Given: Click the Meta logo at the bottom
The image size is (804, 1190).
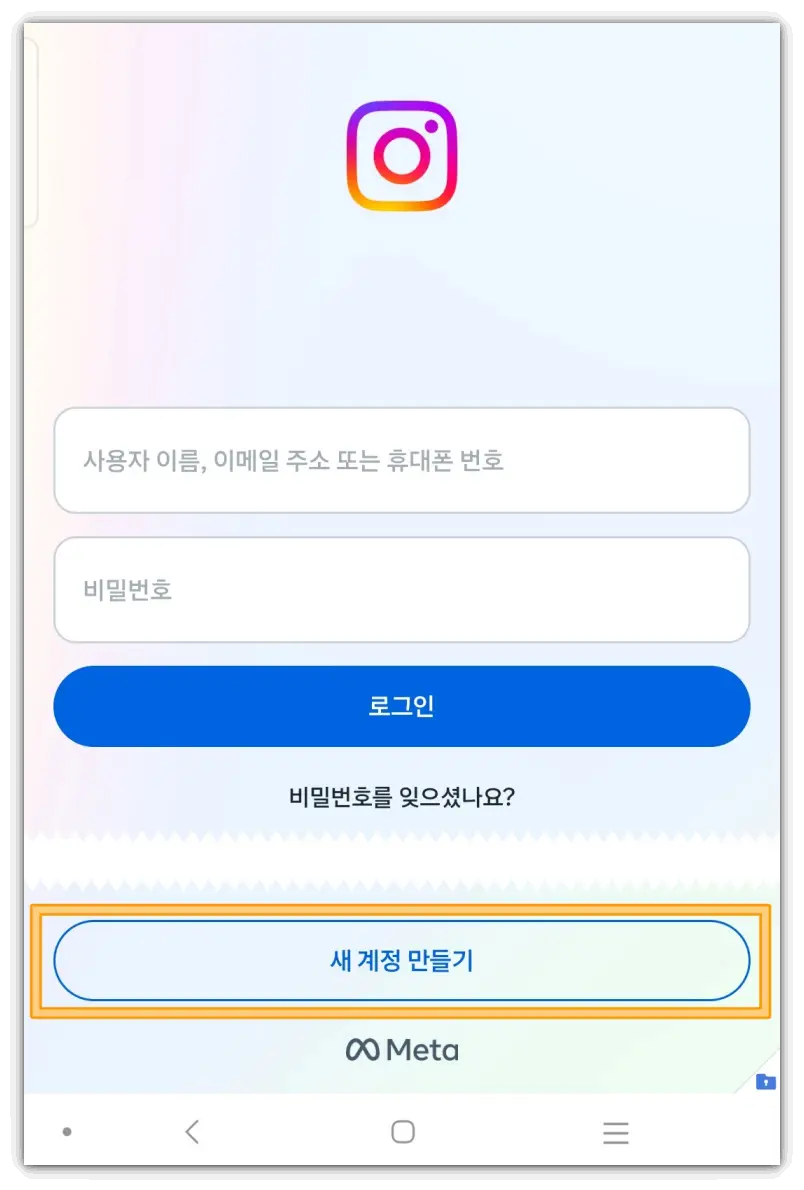Looking at the screenshot, I should [402, 1048].
